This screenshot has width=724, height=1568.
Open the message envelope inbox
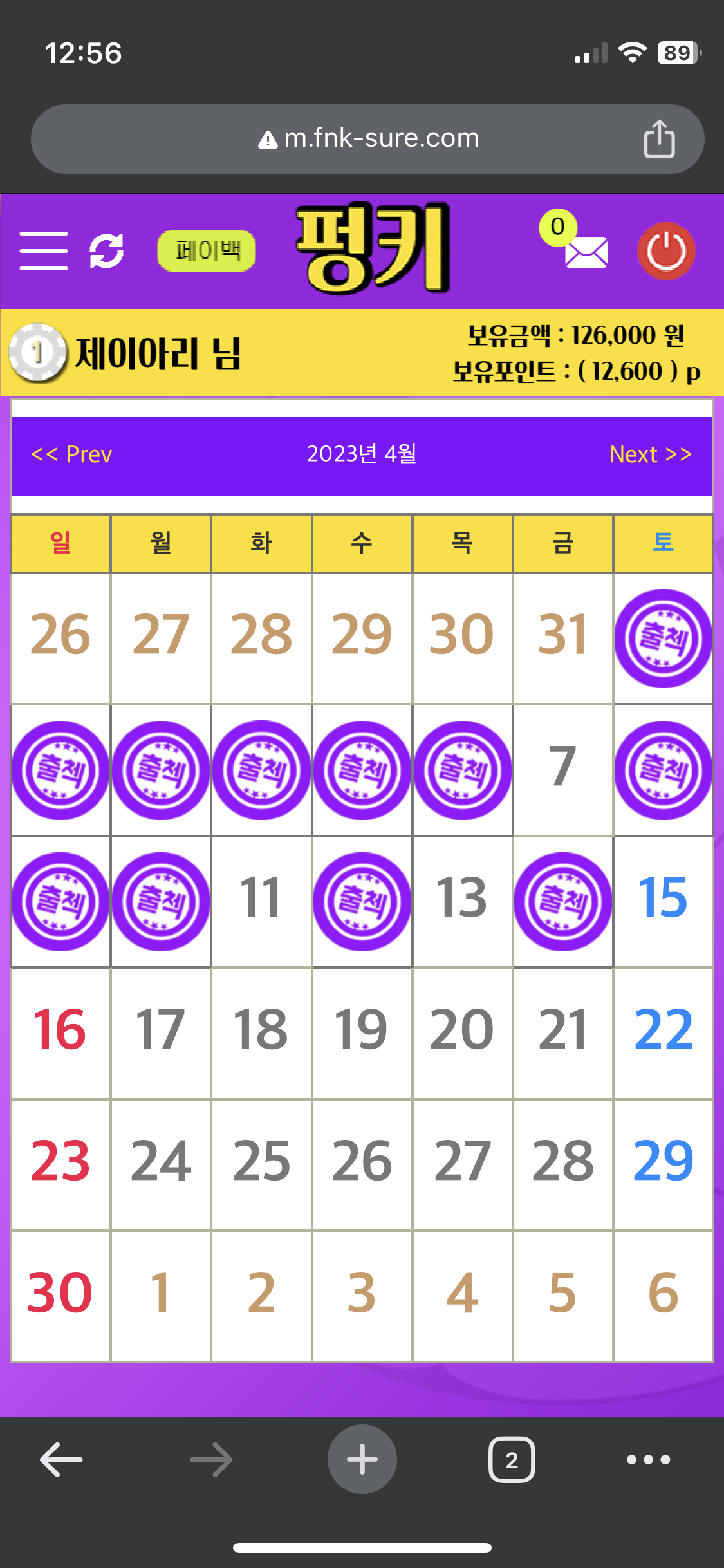(585, 252)
